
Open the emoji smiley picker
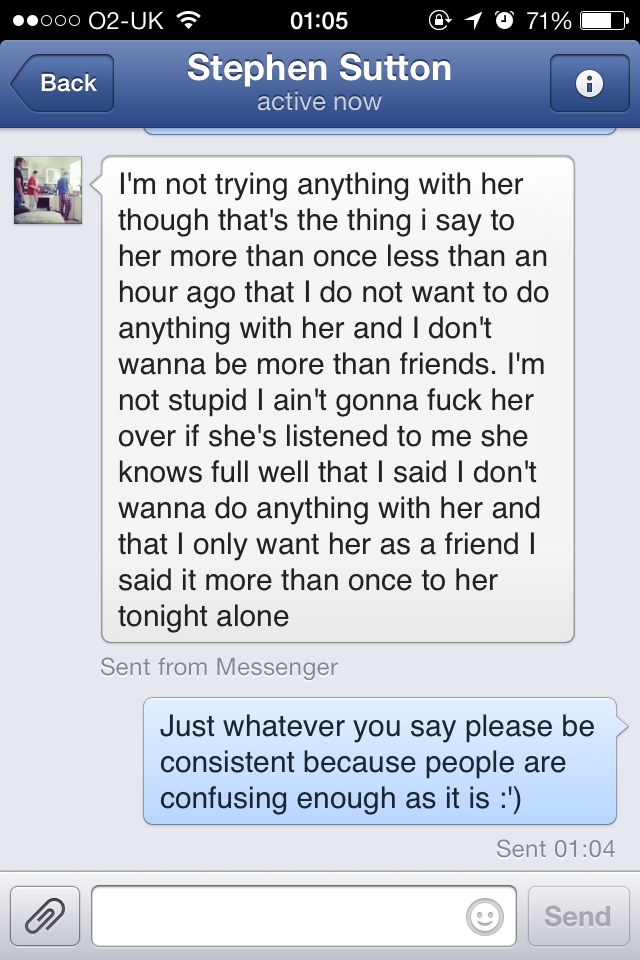pos(485,915)
